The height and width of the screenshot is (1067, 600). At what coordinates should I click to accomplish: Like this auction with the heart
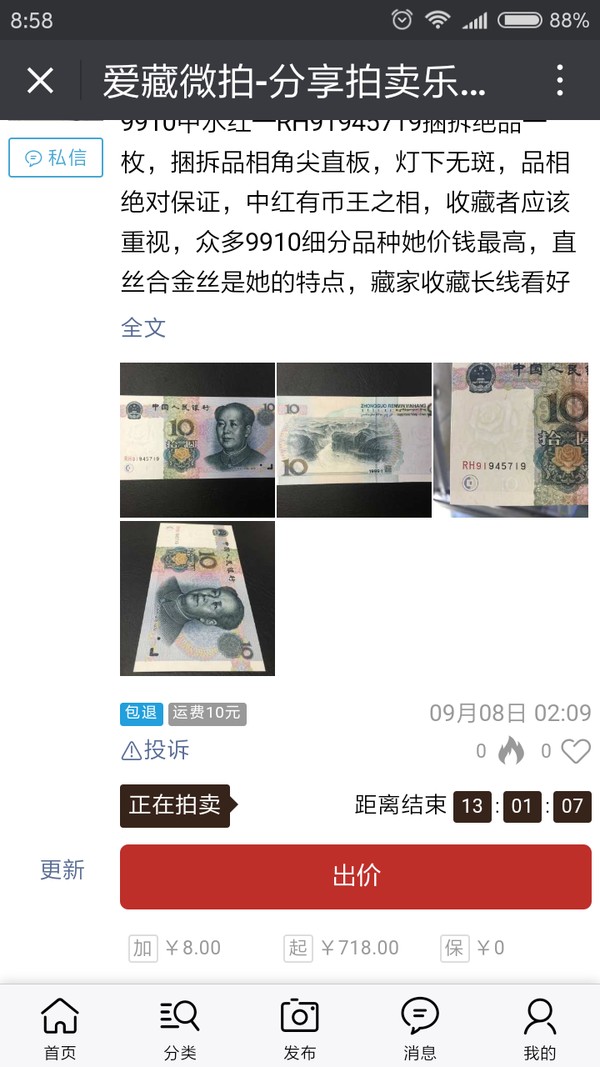[575, 751]
